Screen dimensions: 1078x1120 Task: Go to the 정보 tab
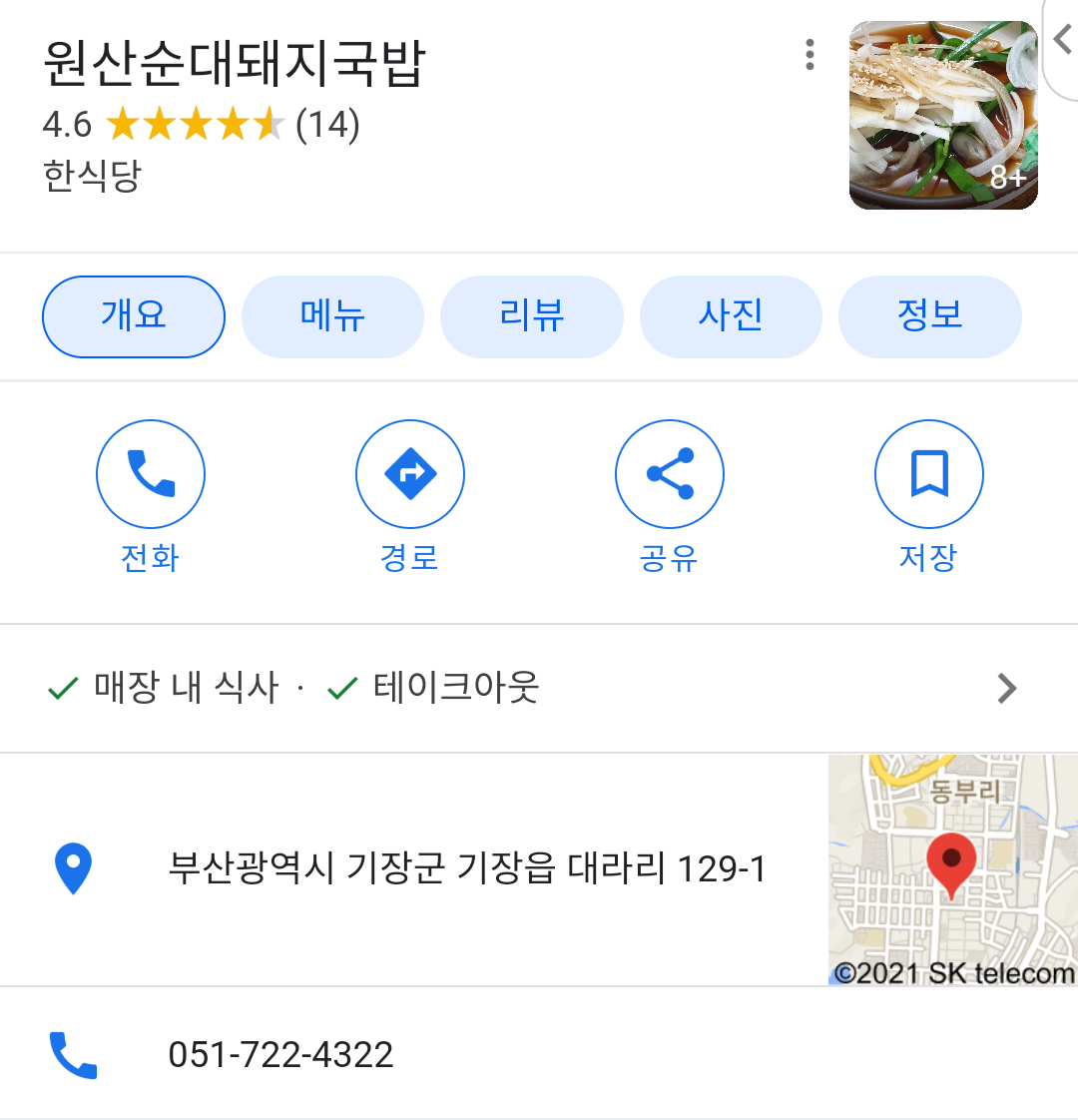click(929, 316)
